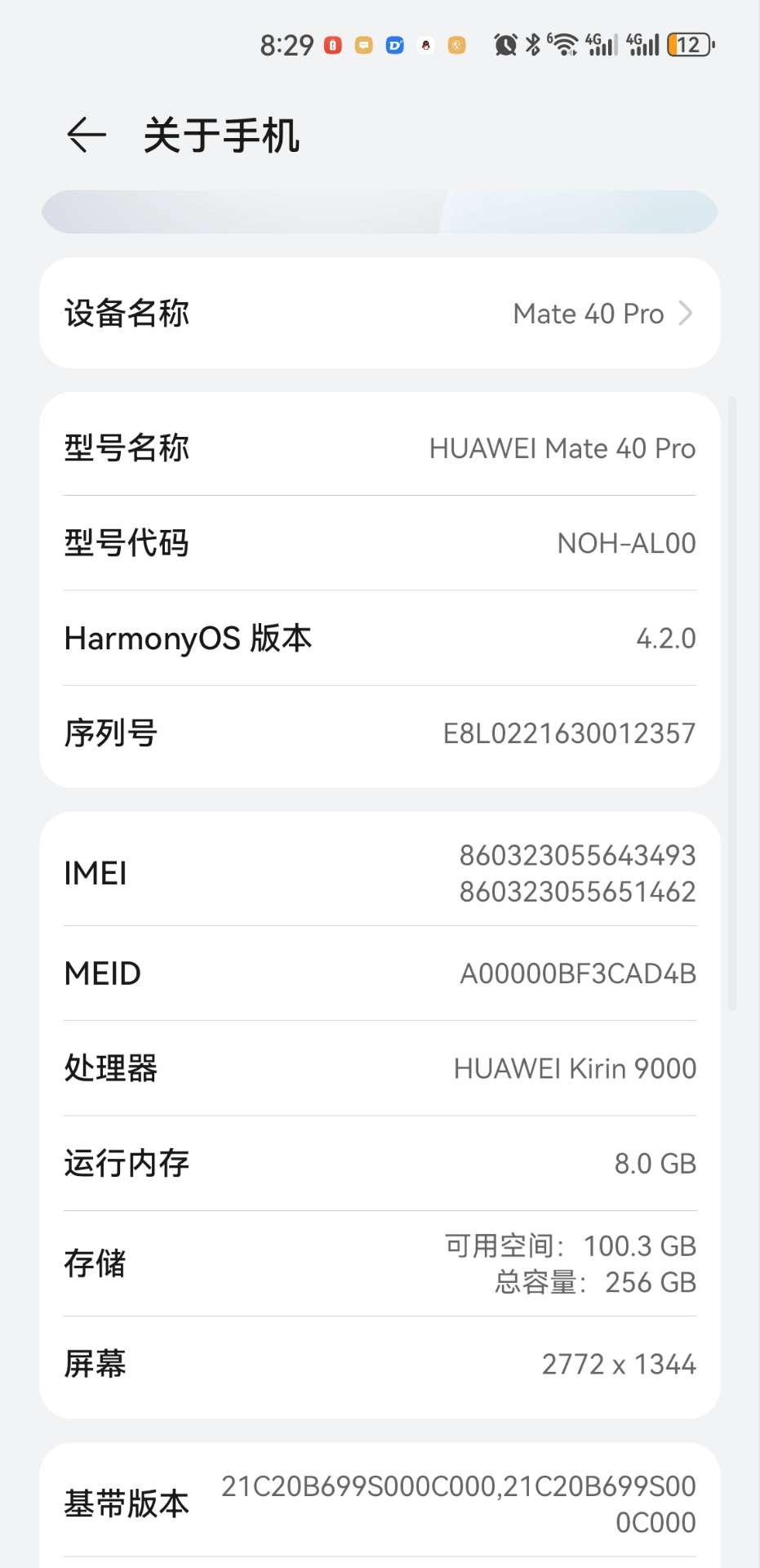Go back from 关于手机 page
This screenshot has height=1568, width=760.
point(87,135)
